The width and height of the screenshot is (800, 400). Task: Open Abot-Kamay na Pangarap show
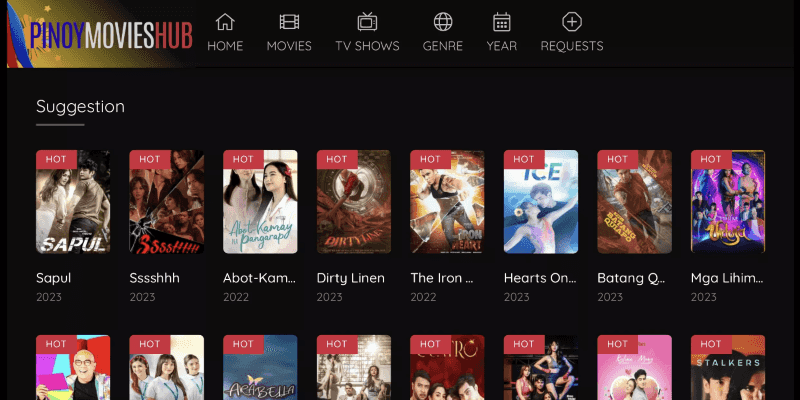(260, 203)
